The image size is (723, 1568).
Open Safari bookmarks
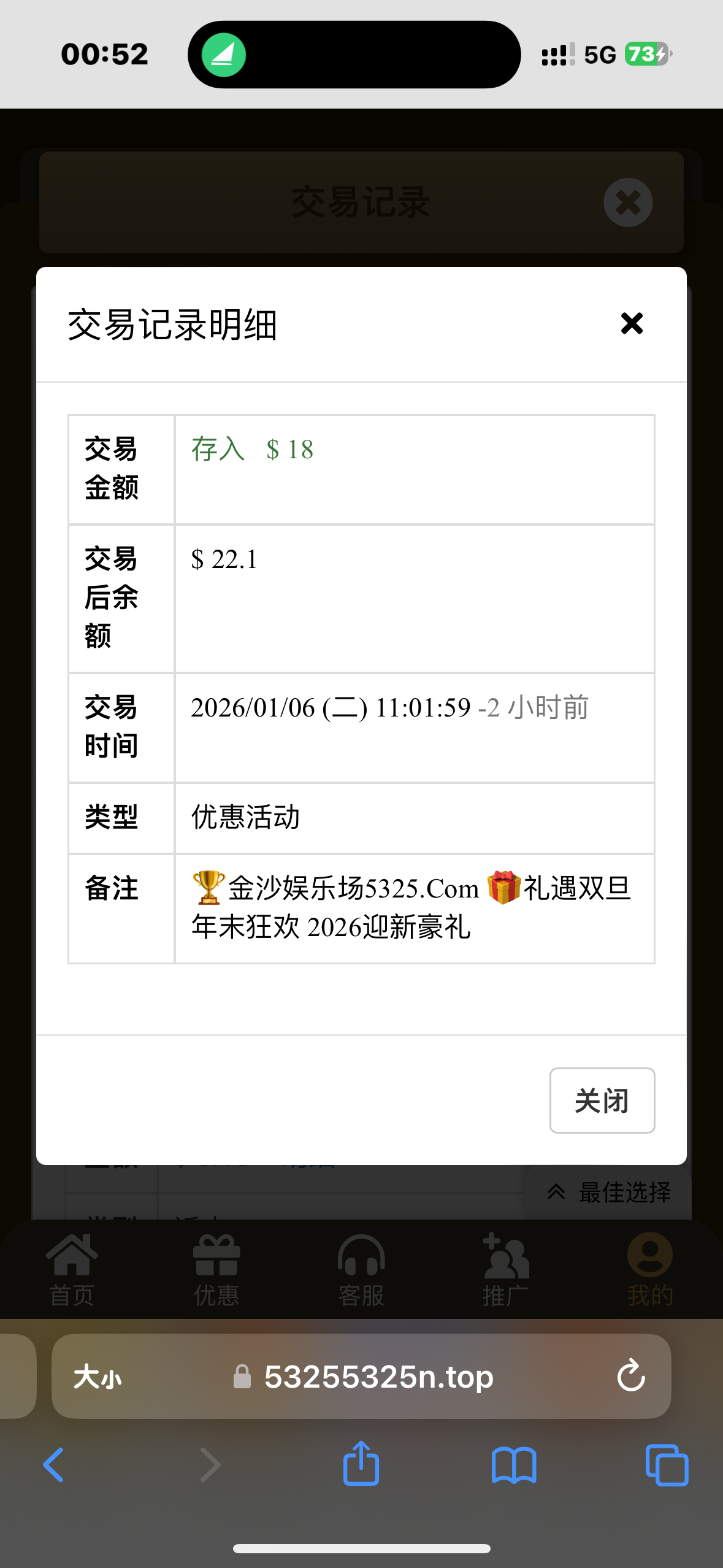point(514,1465)
